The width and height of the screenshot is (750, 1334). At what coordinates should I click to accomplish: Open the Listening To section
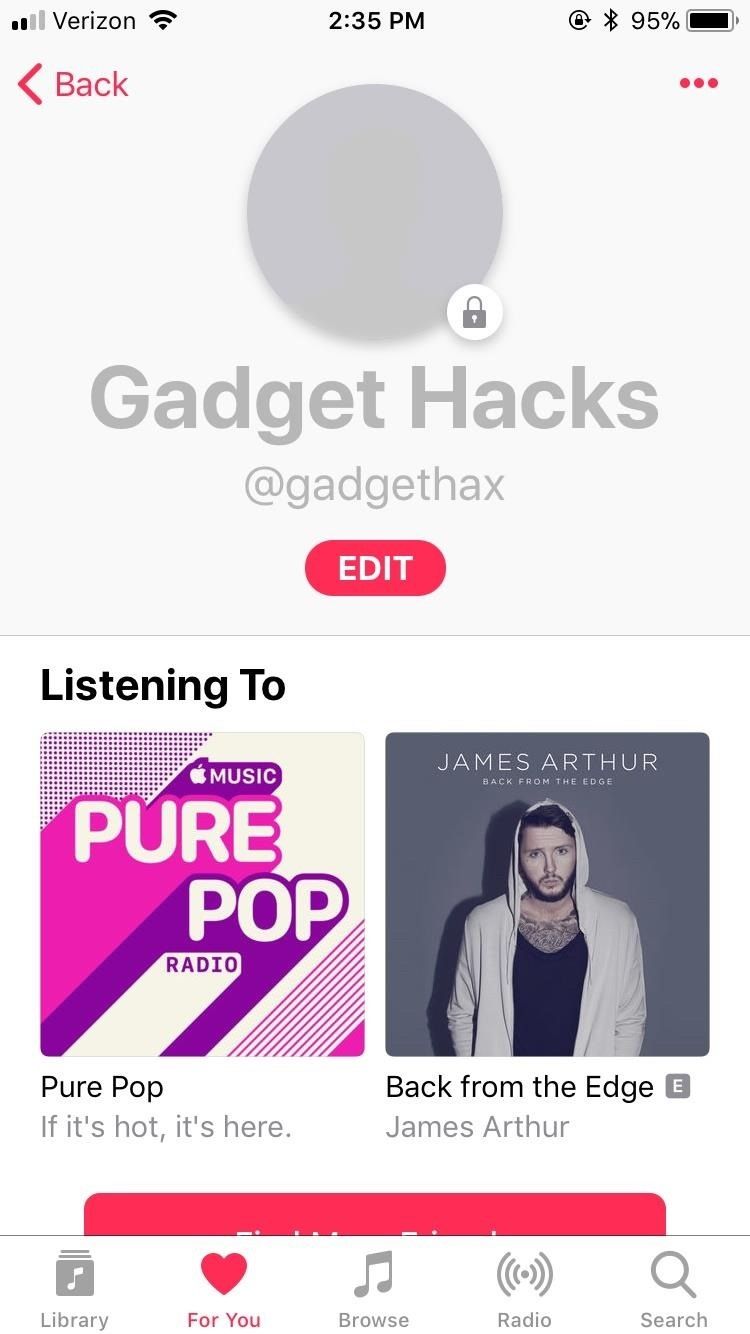pos(162,685)
